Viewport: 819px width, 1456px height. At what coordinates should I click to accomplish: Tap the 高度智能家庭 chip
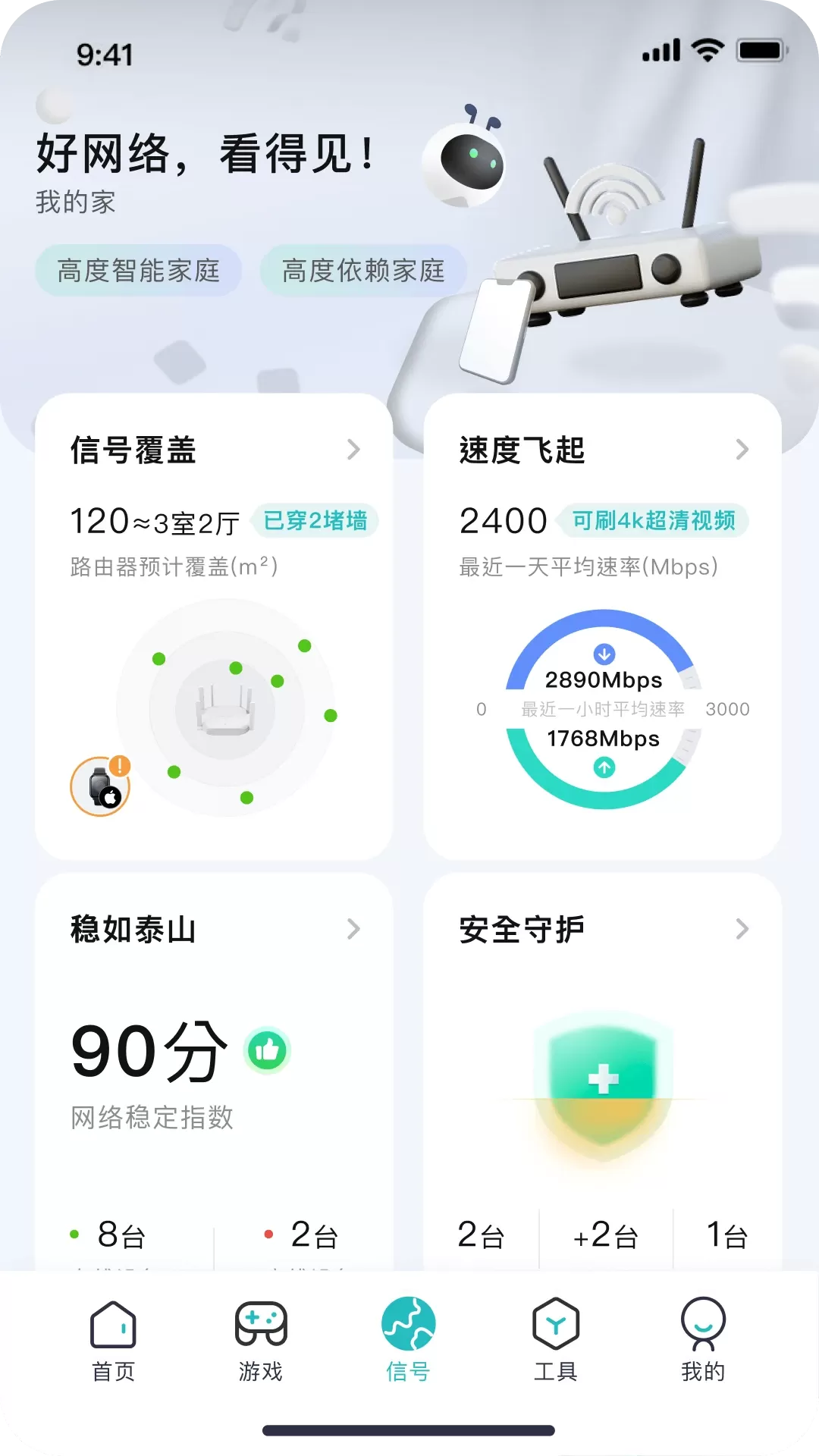click(138, 271)
